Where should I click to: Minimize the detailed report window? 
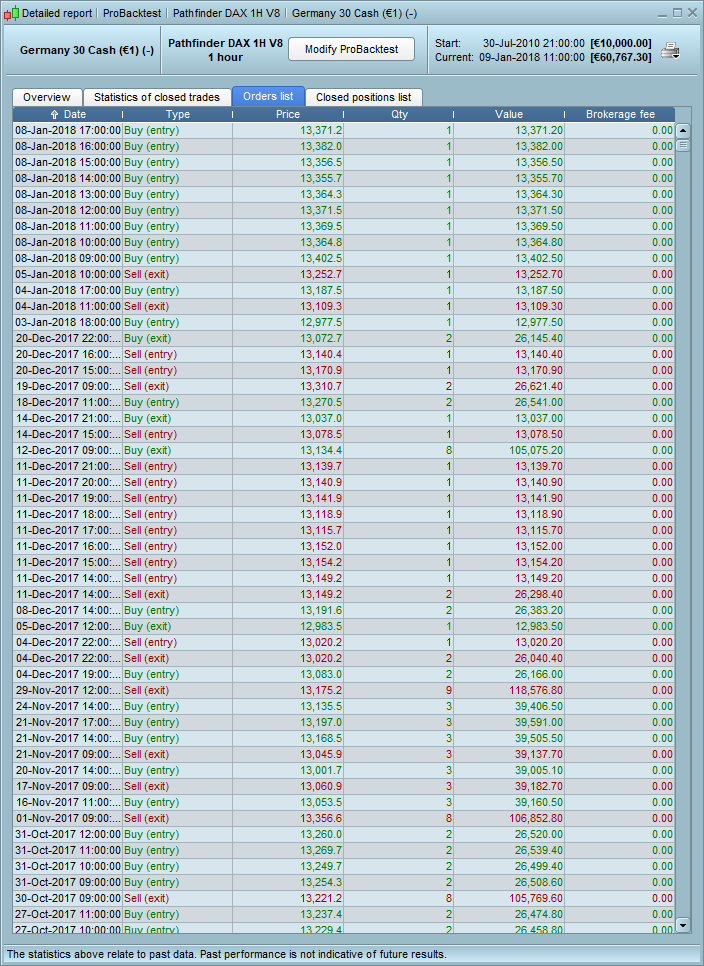[x=663, y=12]
